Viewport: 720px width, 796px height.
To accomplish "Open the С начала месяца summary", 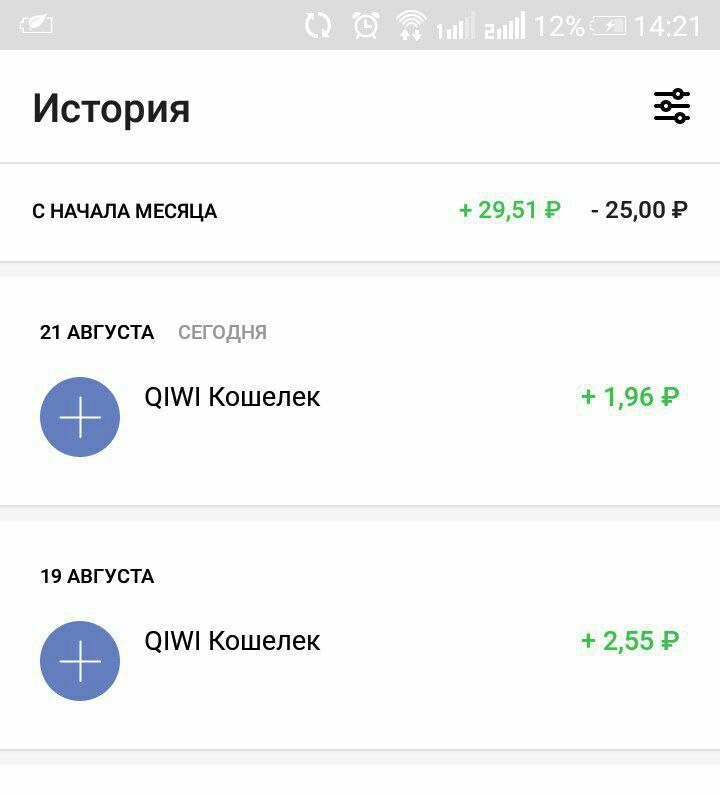I will click(x=360, y=211).
